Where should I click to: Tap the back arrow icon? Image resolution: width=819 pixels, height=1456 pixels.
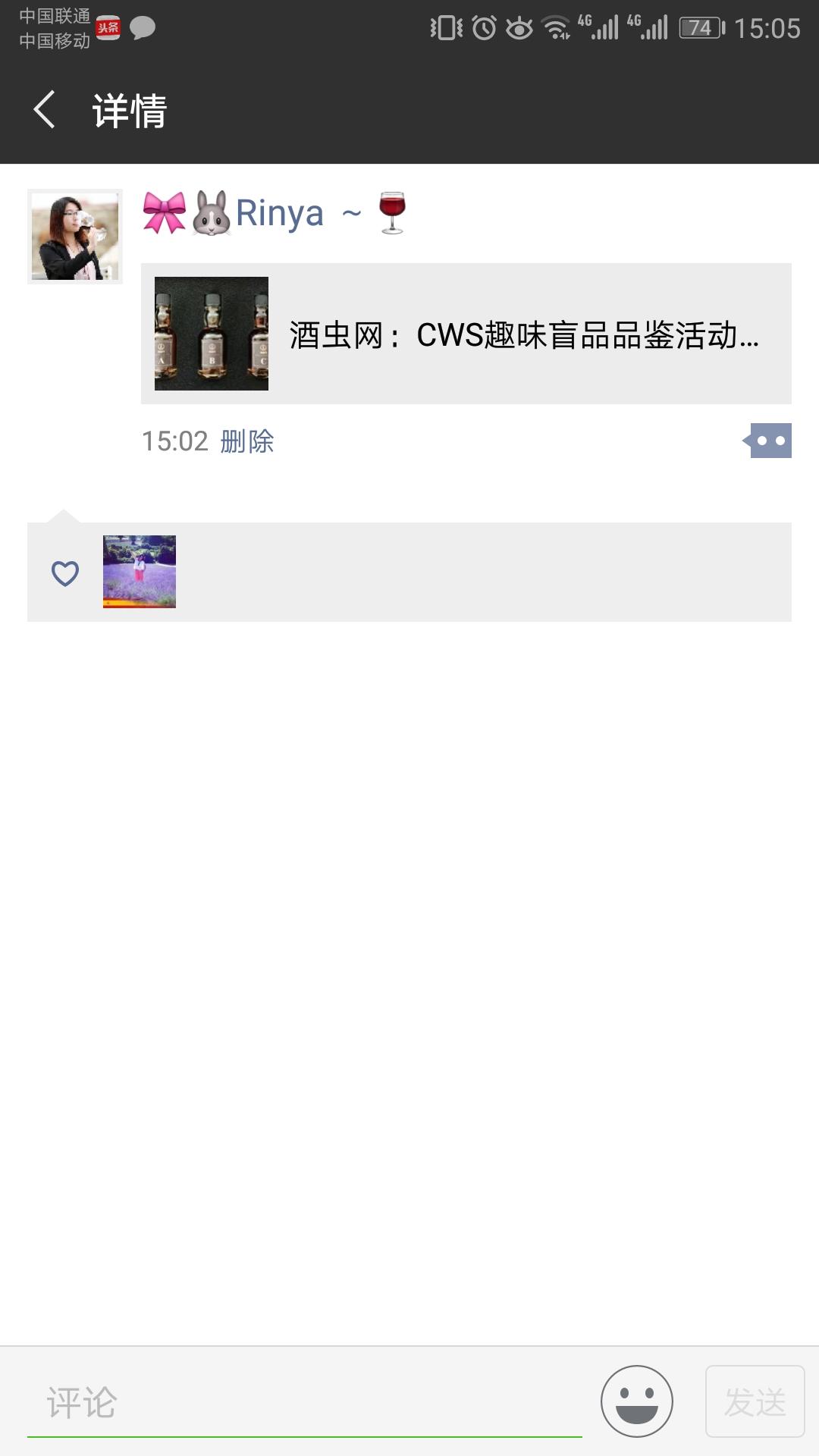(x=43, y=108)
